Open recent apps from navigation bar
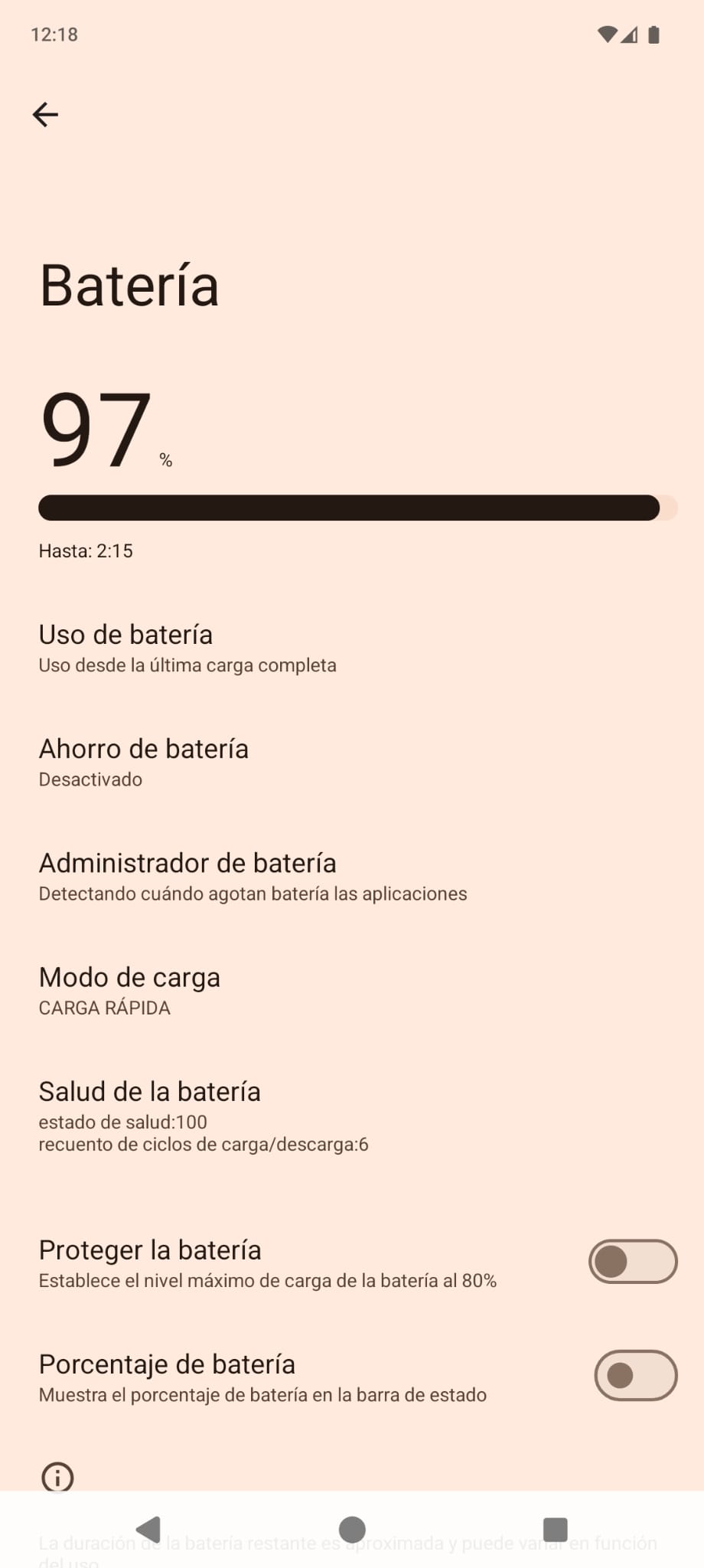704x1568 pixels. [555, 1530]
